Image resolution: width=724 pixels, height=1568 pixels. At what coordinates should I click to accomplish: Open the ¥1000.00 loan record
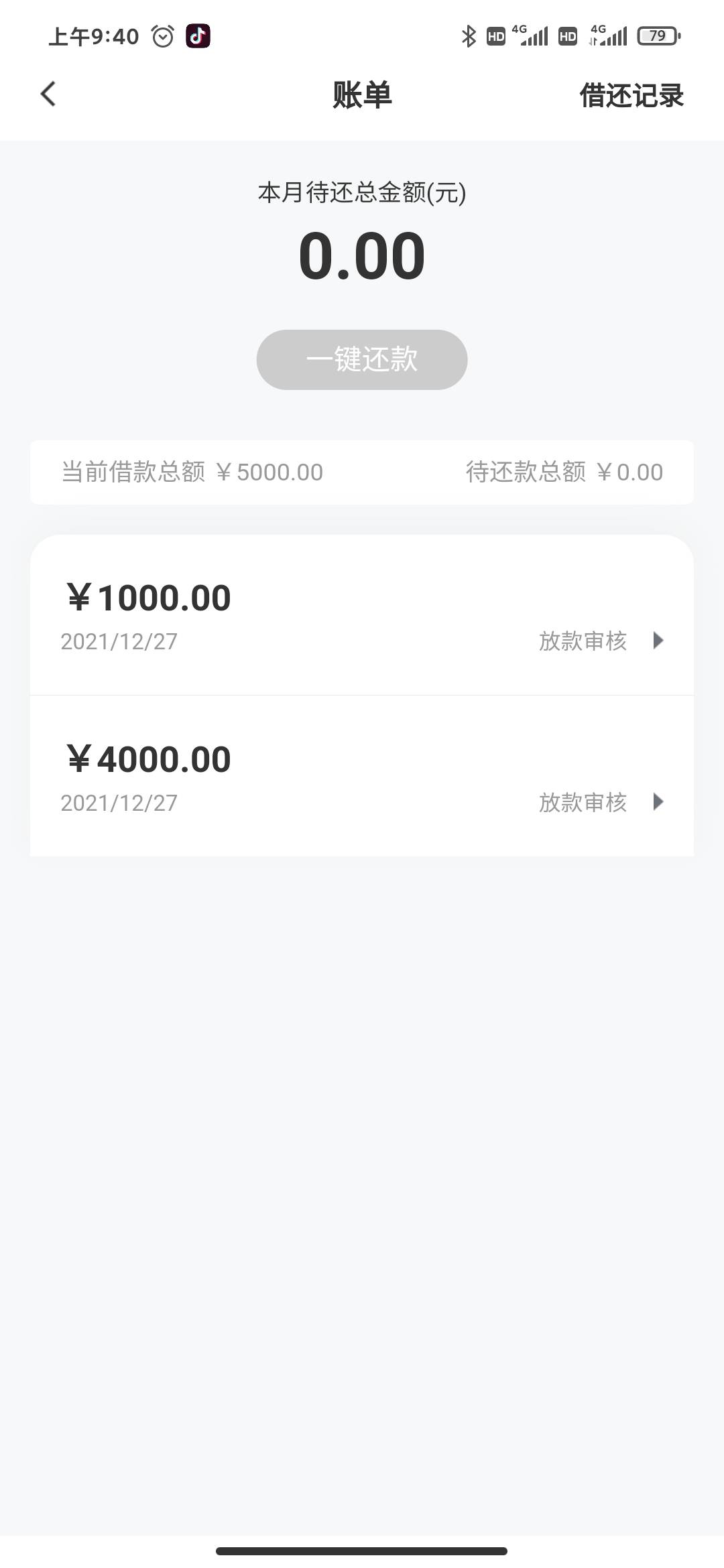[x=362, y=615]
